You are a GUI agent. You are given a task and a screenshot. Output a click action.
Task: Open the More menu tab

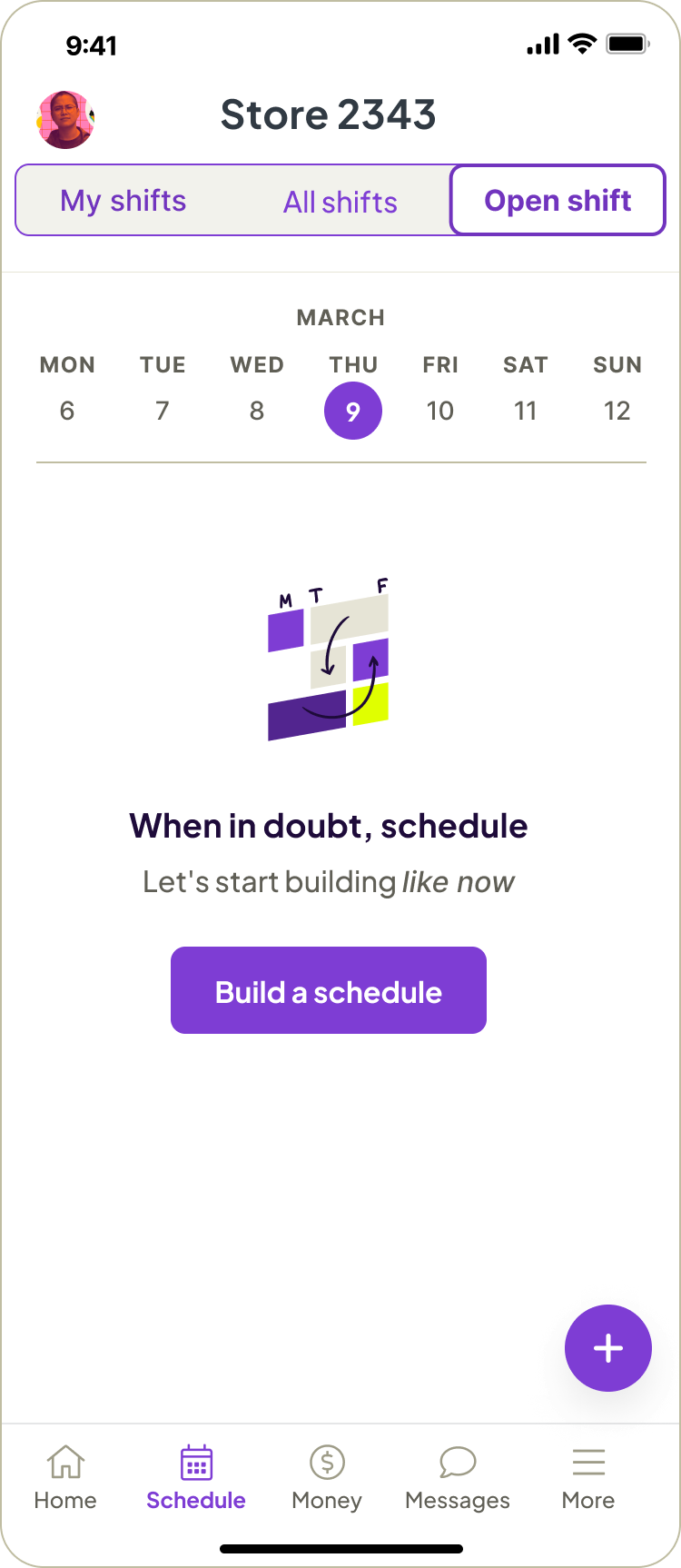tap(588, 1477)
